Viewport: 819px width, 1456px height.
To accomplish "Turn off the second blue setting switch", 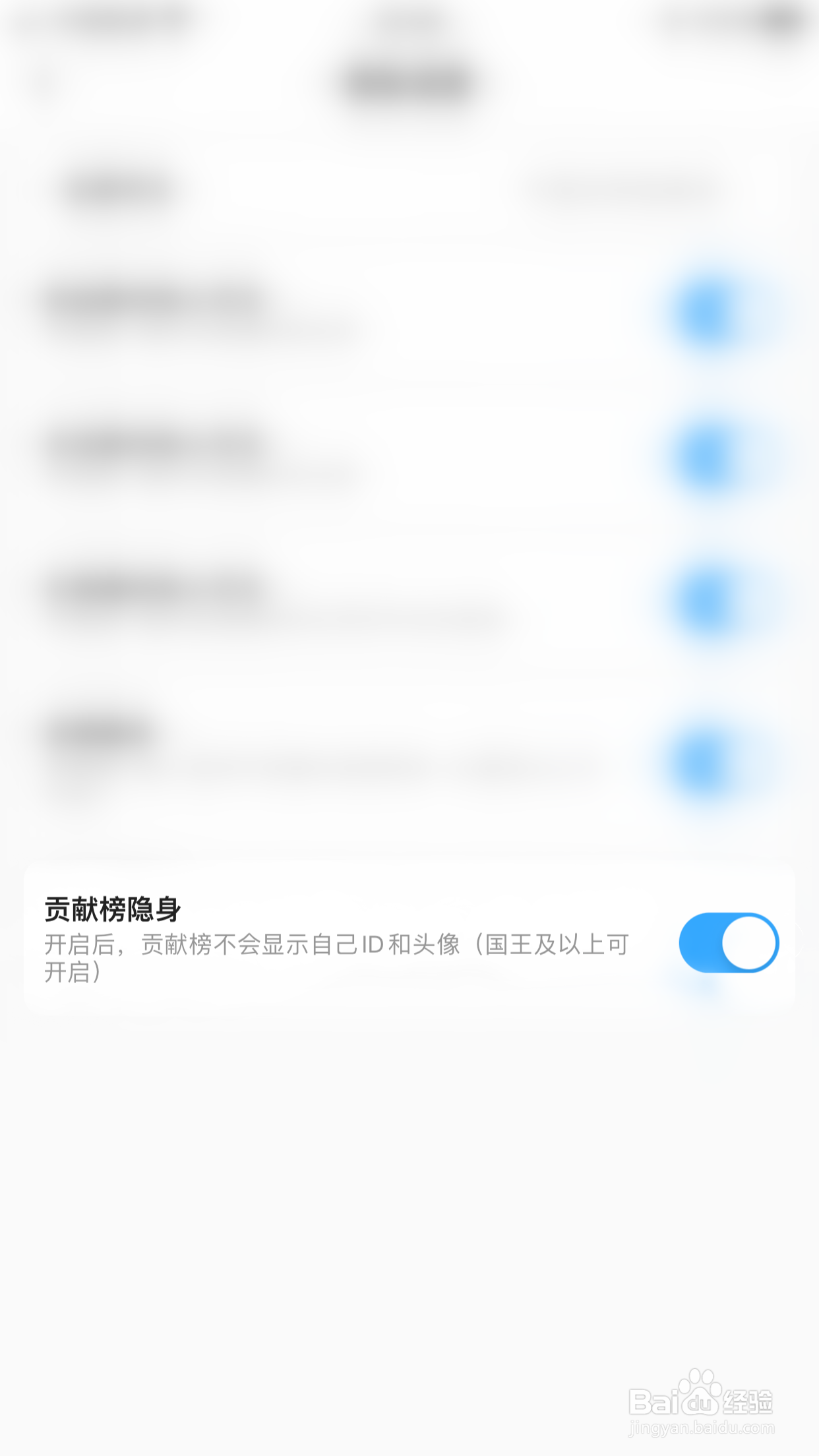I will point(701,456).
